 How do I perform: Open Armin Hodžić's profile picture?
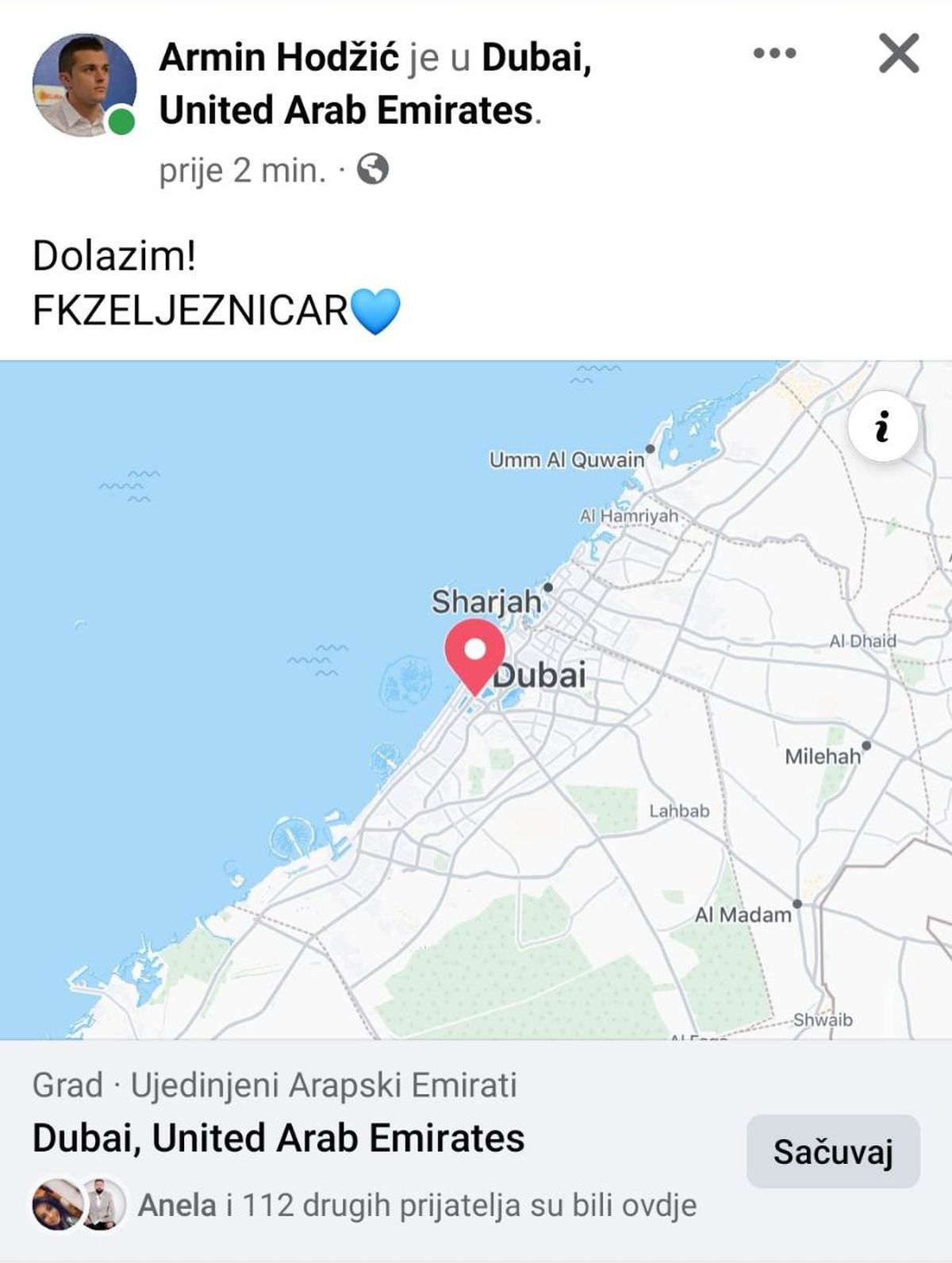[84, 85]
